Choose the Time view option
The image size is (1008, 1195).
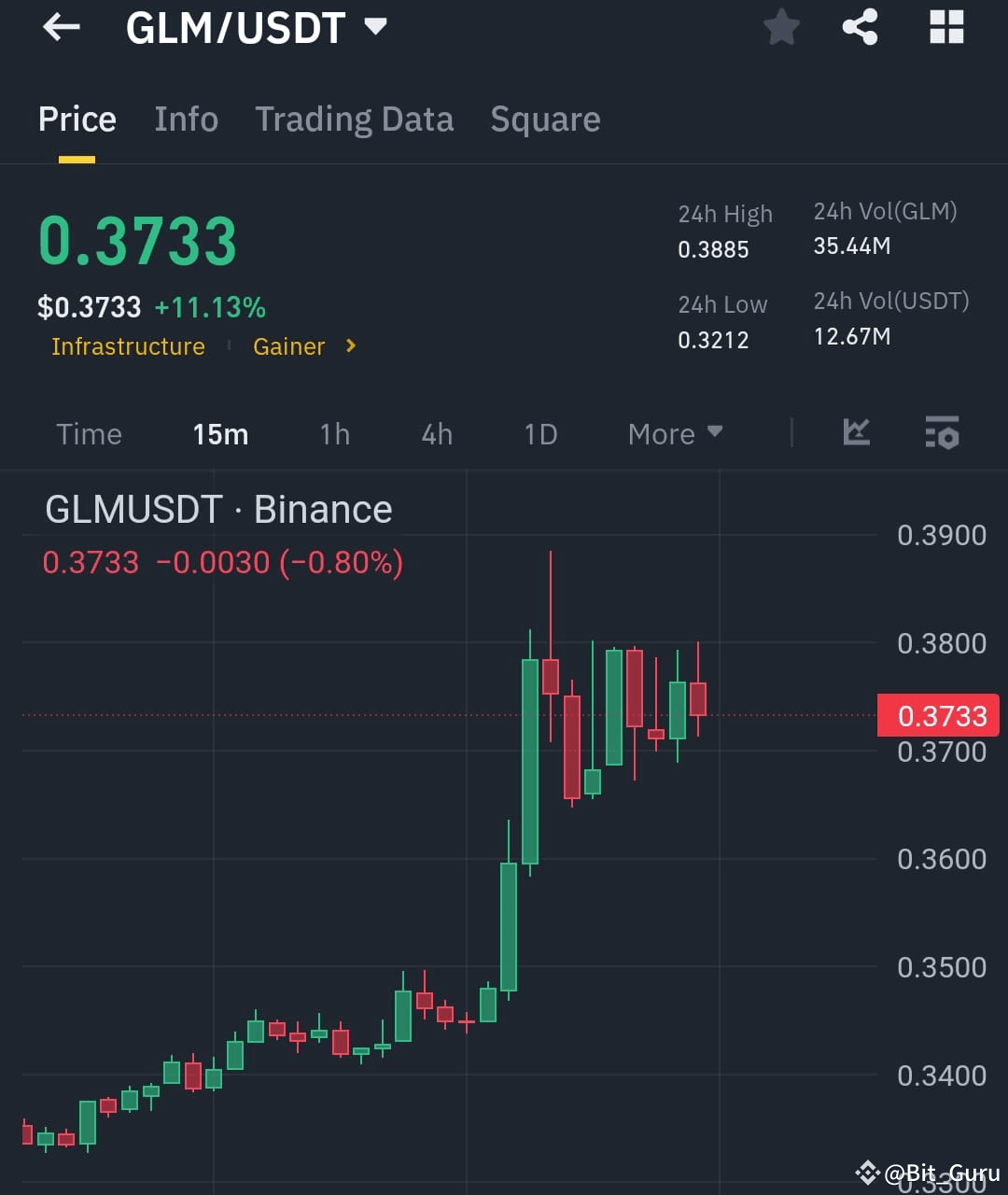(89, 433)
